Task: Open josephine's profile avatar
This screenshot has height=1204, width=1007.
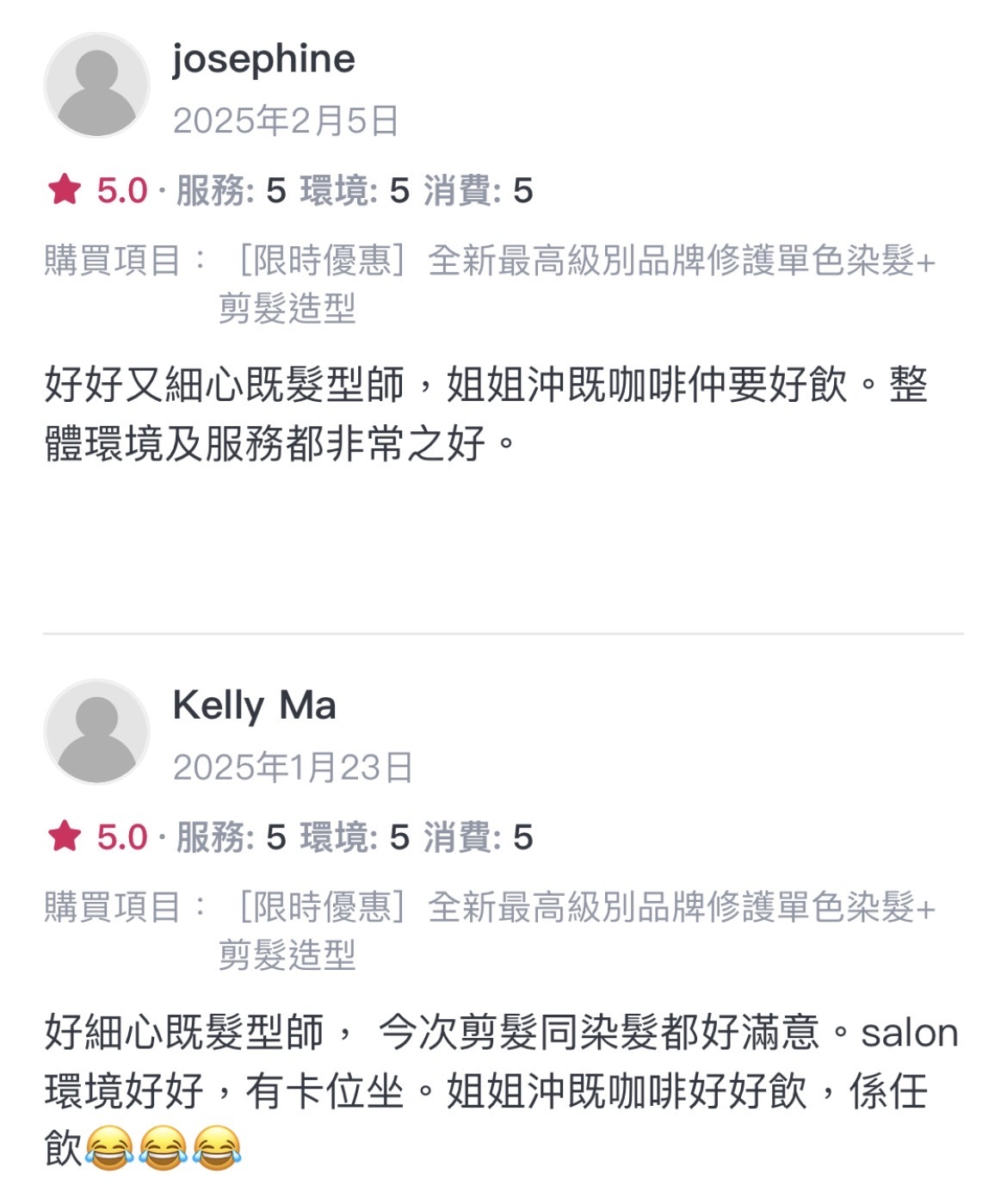Action: pyautogui.click(x=96, y=85)
